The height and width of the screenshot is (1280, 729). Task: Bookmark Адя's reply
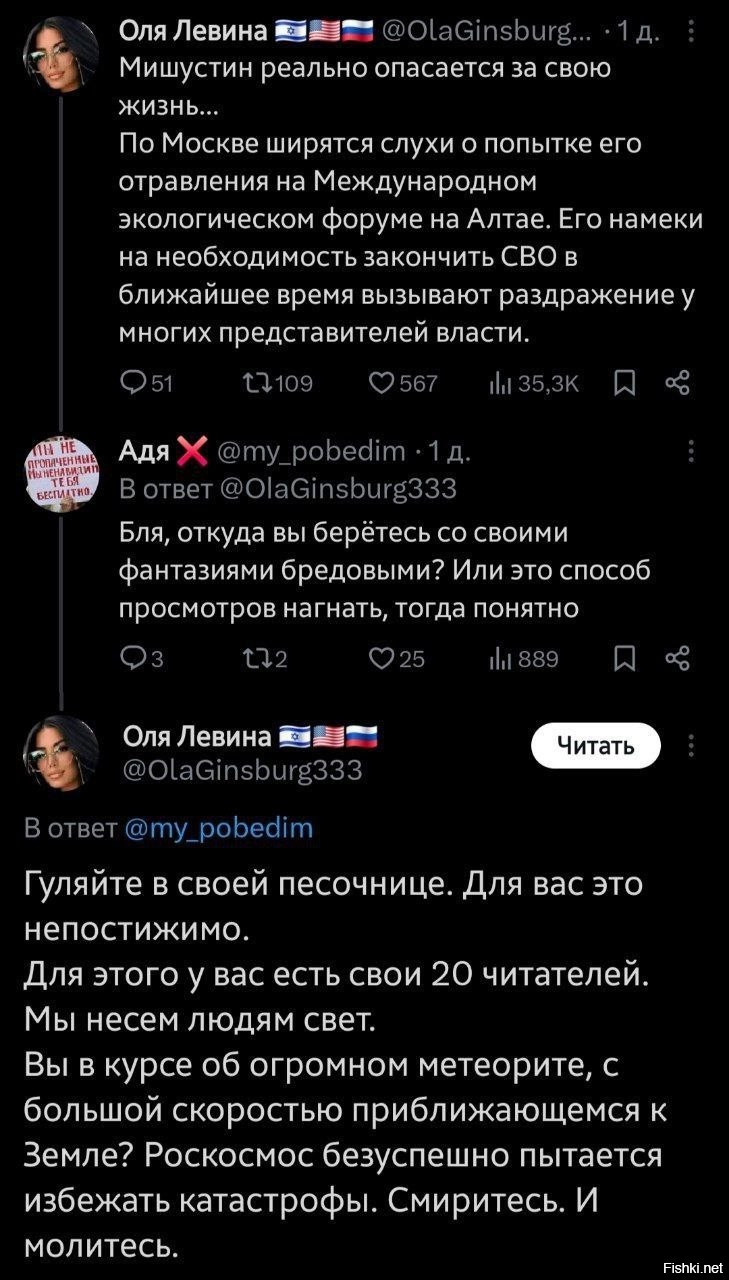tap(624, 658)
